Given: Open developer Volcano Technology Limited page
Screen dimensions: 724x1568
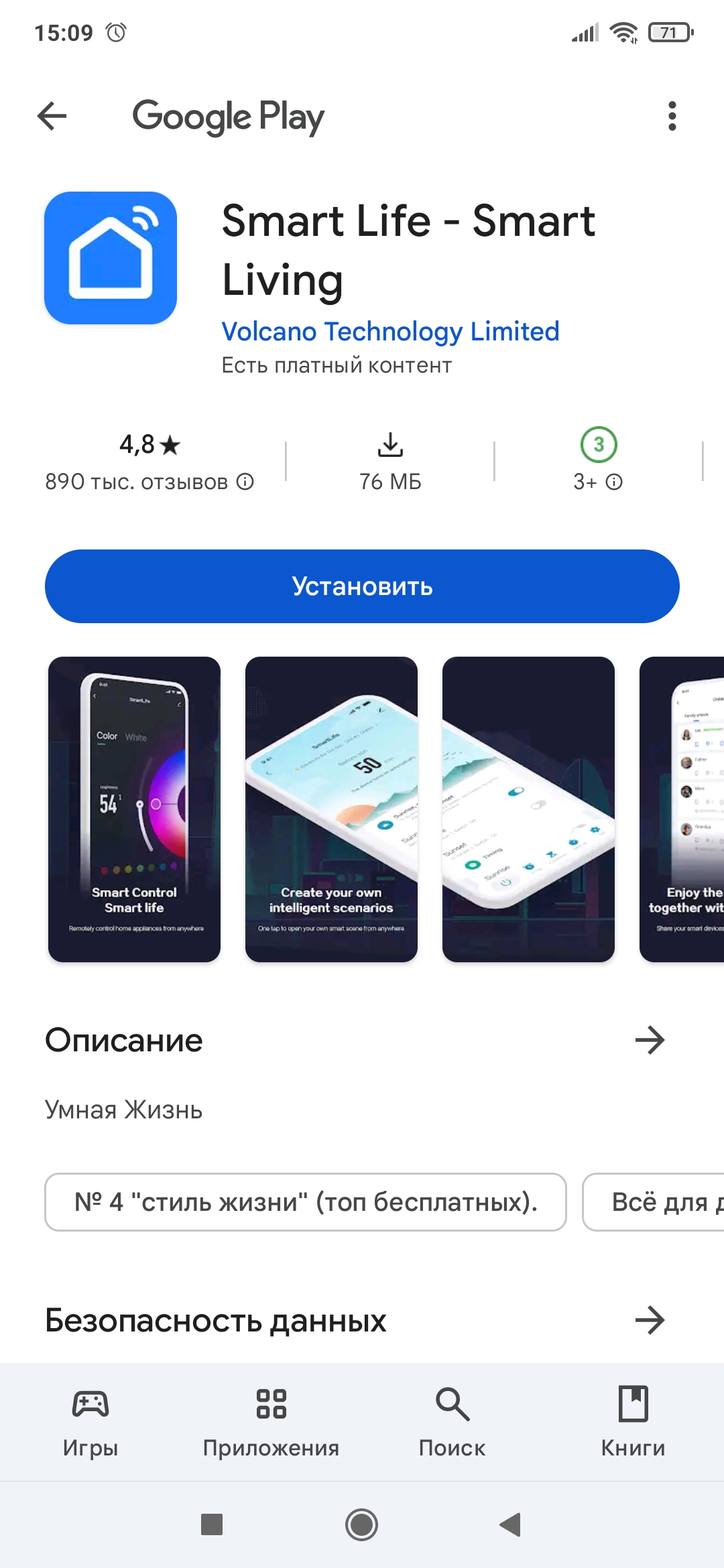Looking at the screenshot, I should pos(390,331).
